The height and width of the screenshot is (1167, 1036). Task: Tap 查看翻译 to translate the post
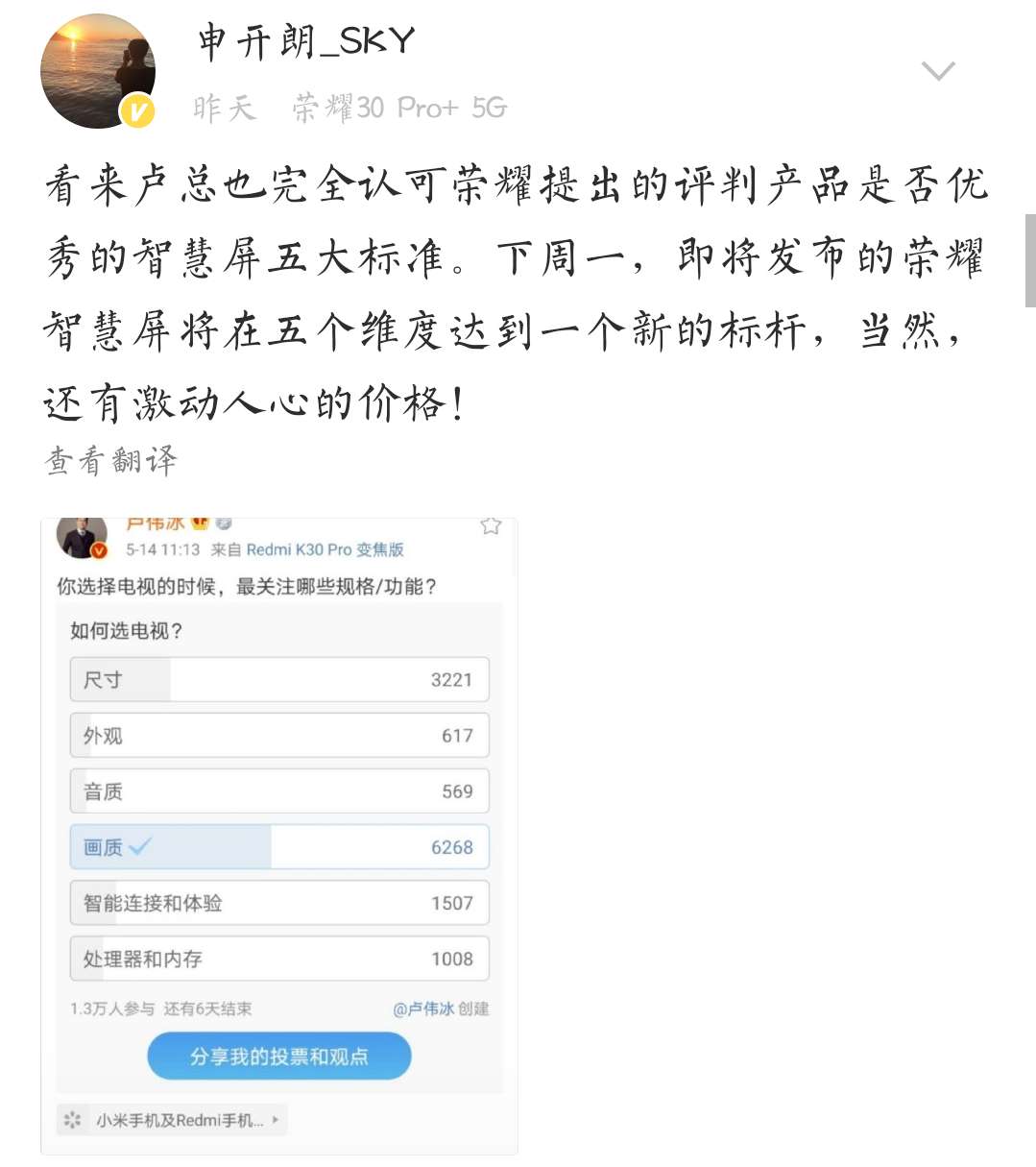[x=111, y=461]
